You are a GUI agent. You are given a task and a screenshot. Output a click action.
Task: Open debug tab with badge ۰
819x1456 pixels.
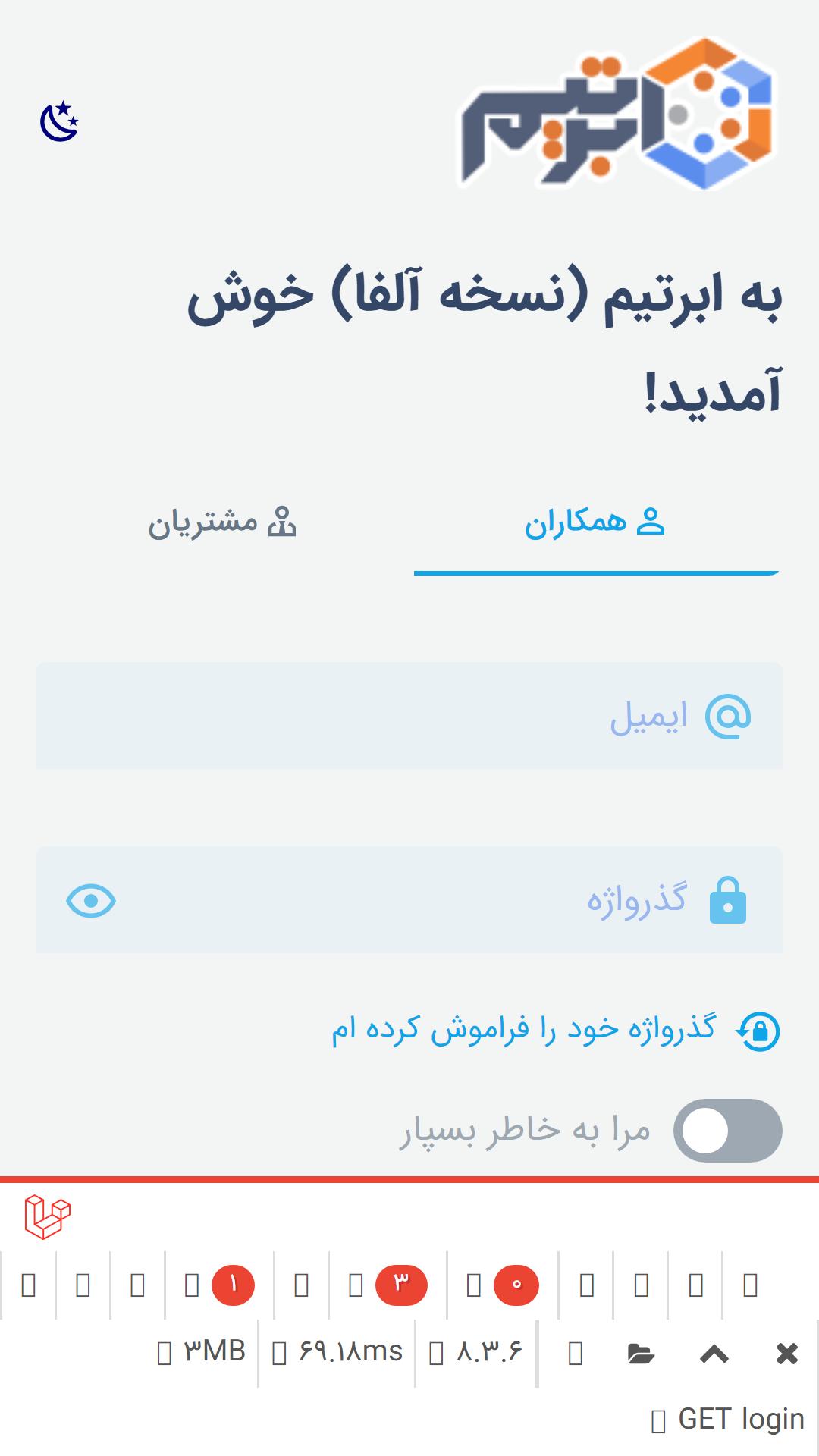click(502, 1285)
